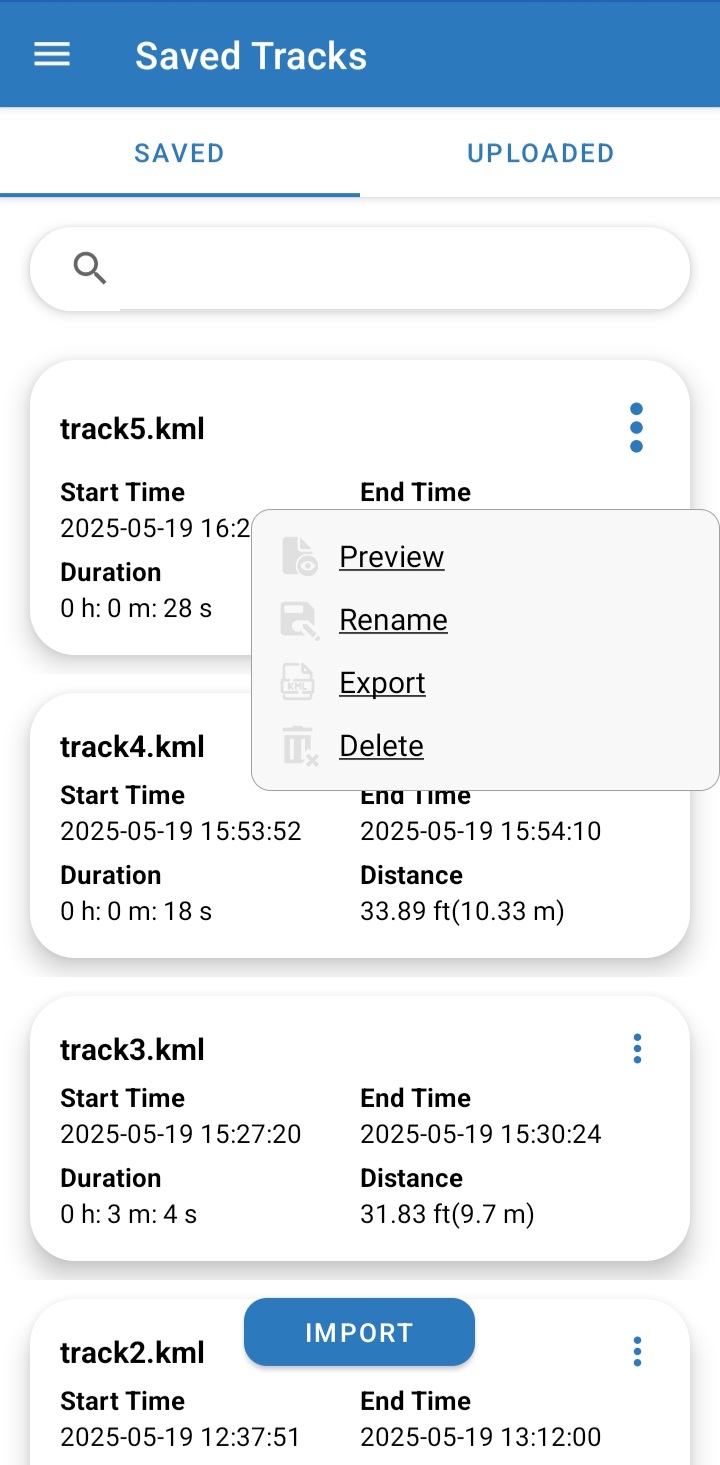This screenshot has width=720, height=1465.
Task: Switch to the Uploaded tab
Action: click(x=540, y=153)
